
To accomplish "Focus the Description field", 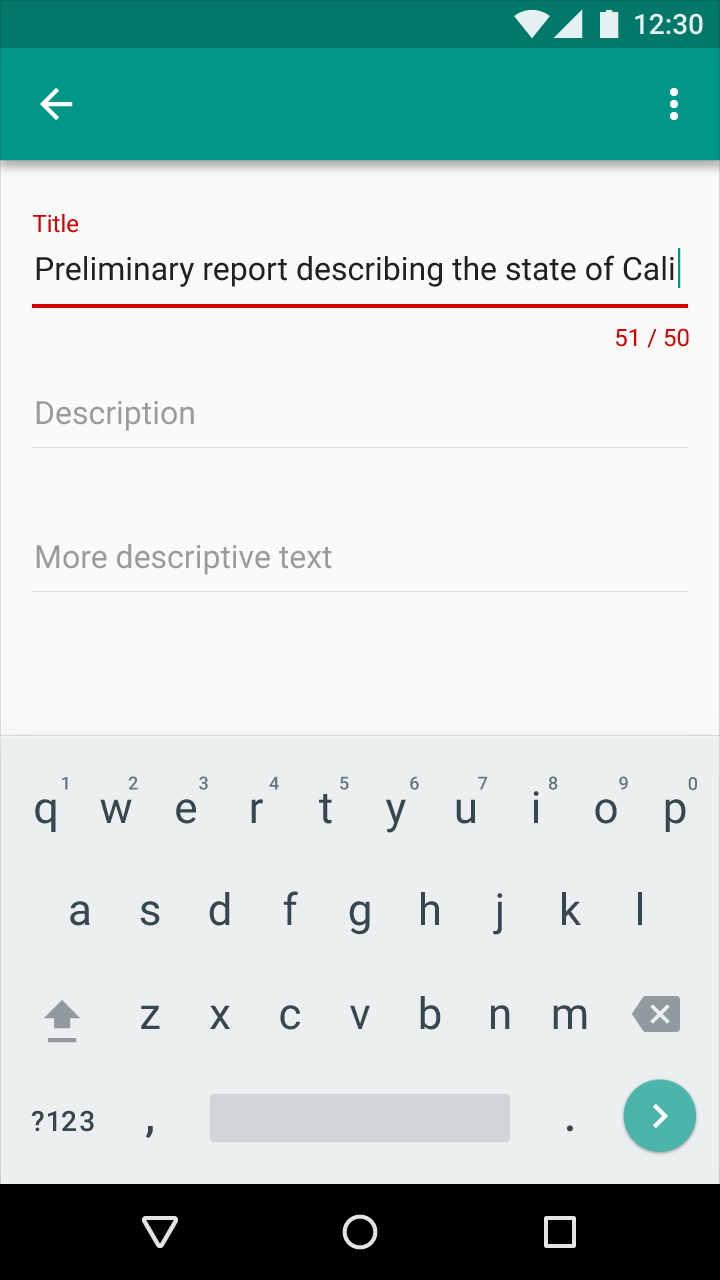I will click(360, 414).
